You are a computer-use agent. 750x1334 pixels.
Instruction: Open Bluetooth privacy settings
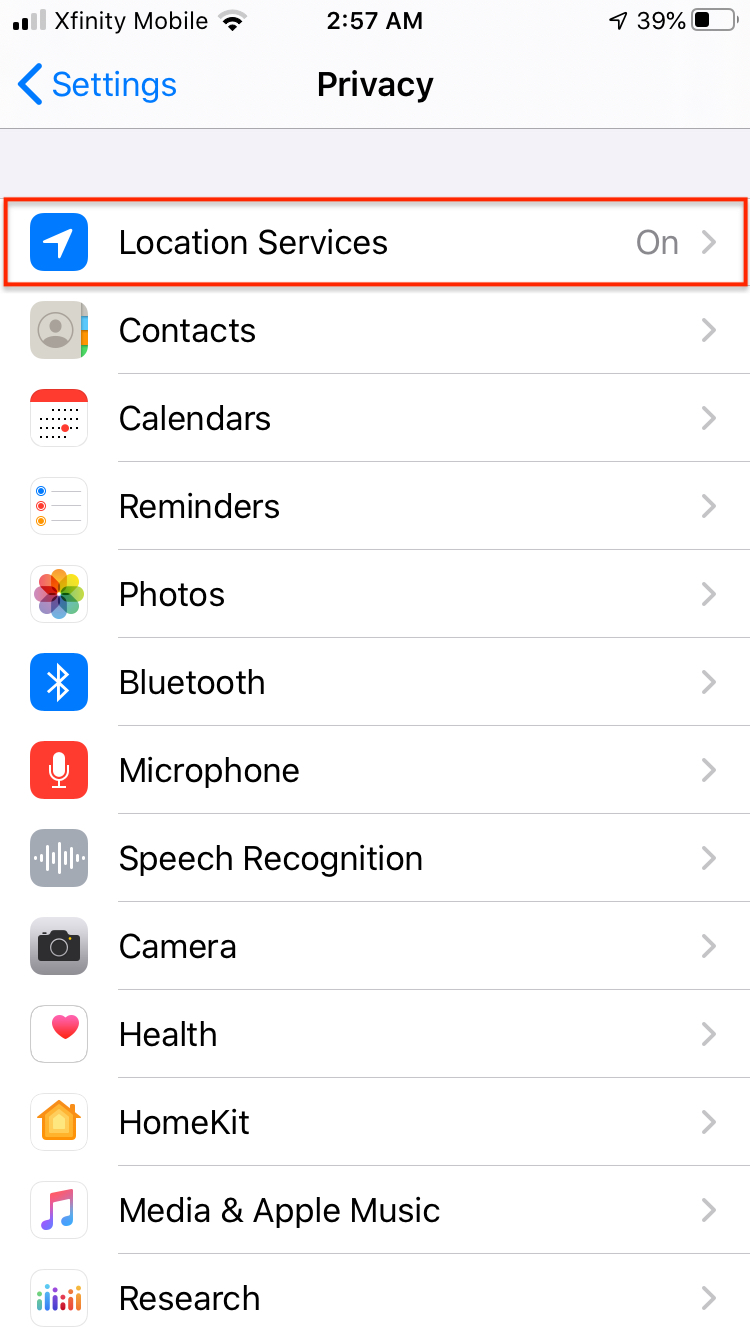tap(375, 683)
